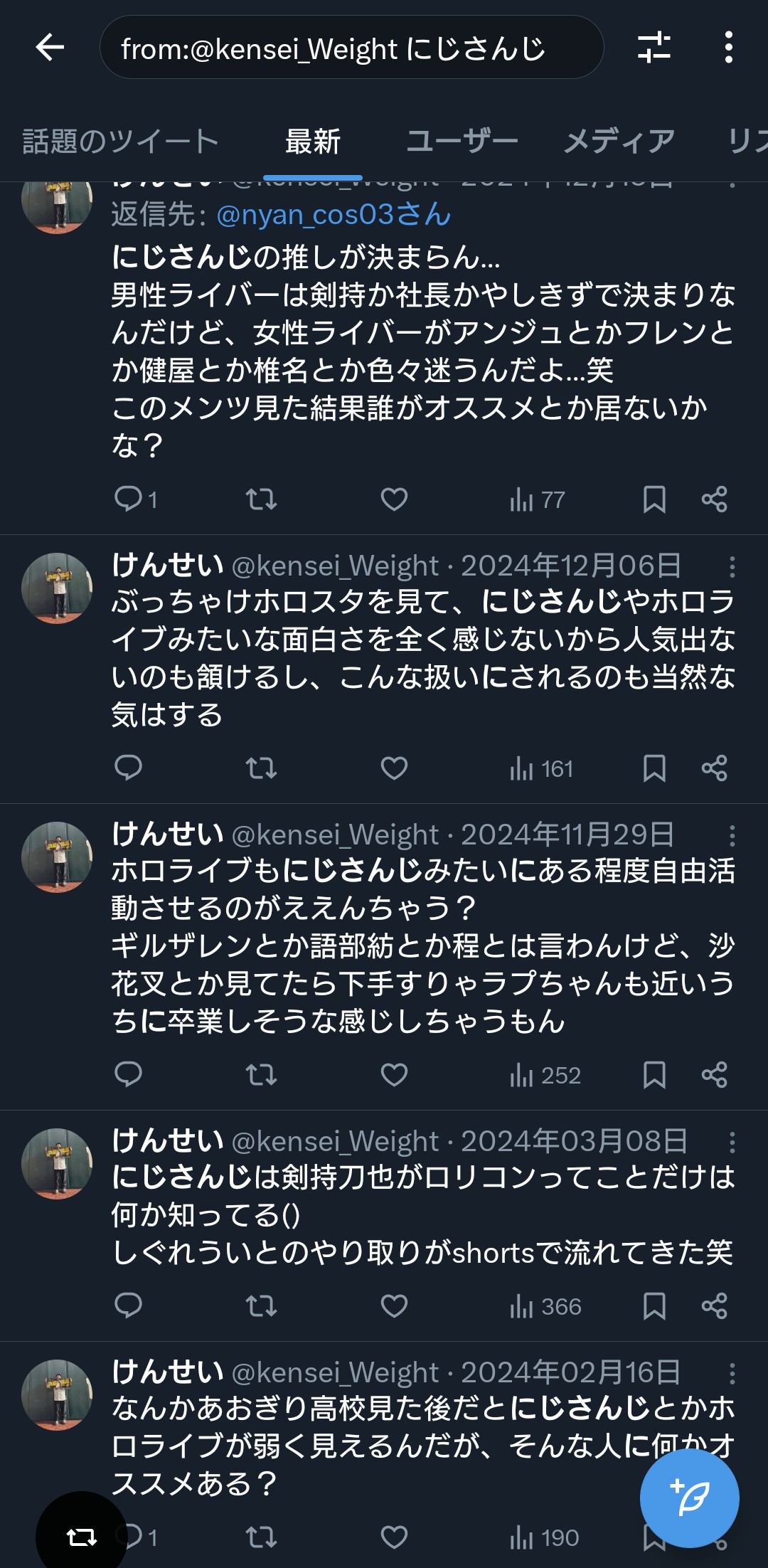Retweet the 2024年12月06日 tweet
Viewport: 768px width, 1568px height.
click(261, 768)
